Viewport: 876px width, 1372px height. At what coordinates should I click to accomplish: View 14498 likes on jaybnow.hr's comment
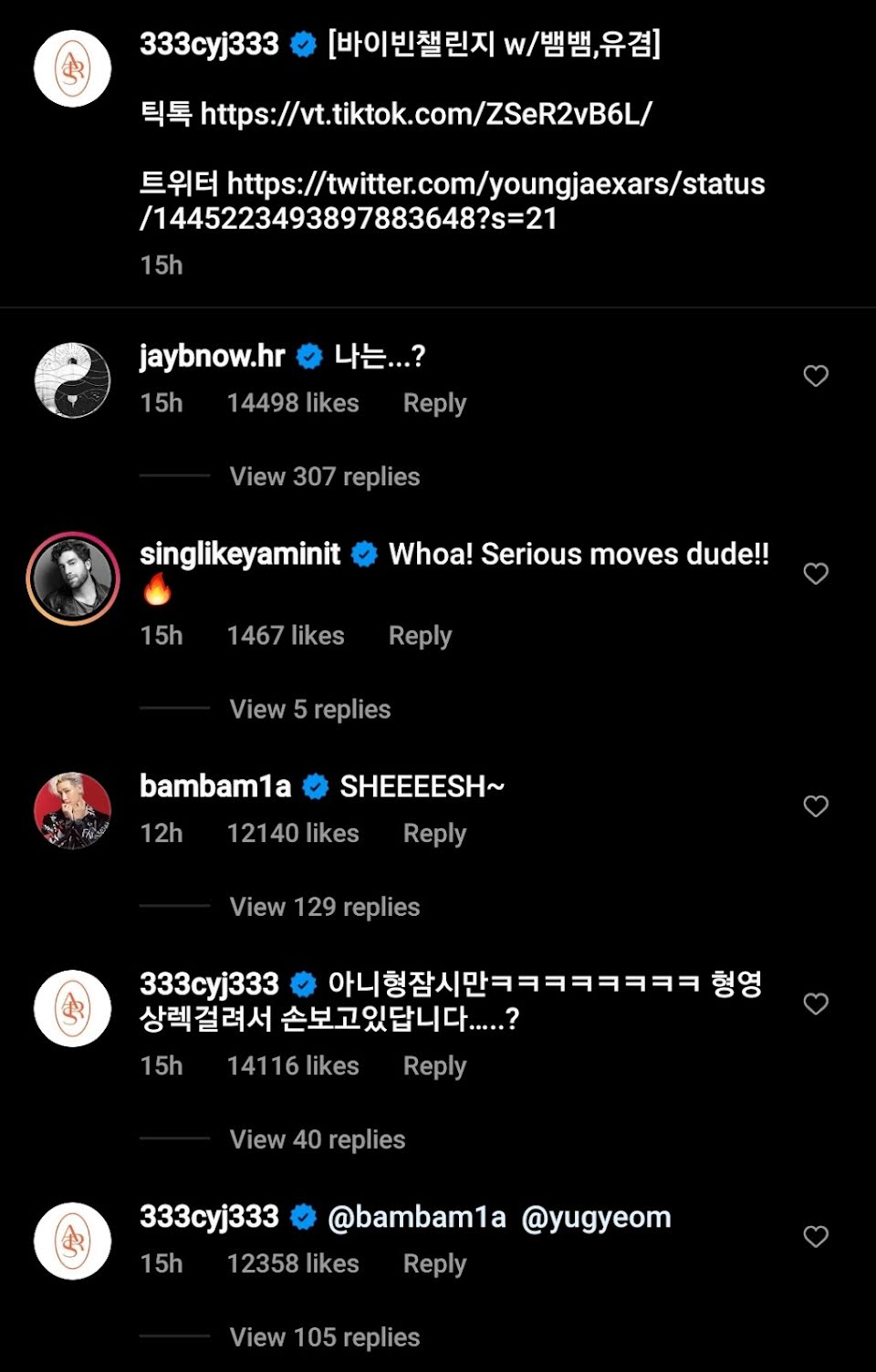click(x=292, y=403)
